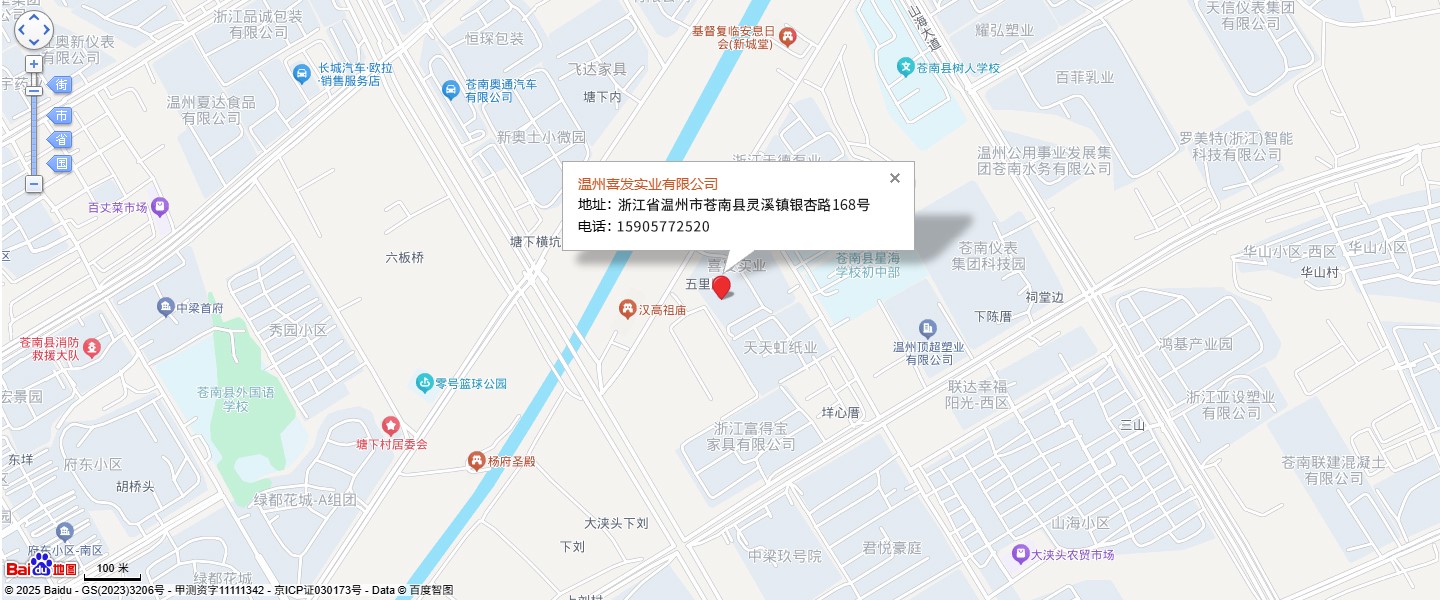
Task: Zoom out with the bottom minus button
Action: pyautogui.click(x=34, y=184)
